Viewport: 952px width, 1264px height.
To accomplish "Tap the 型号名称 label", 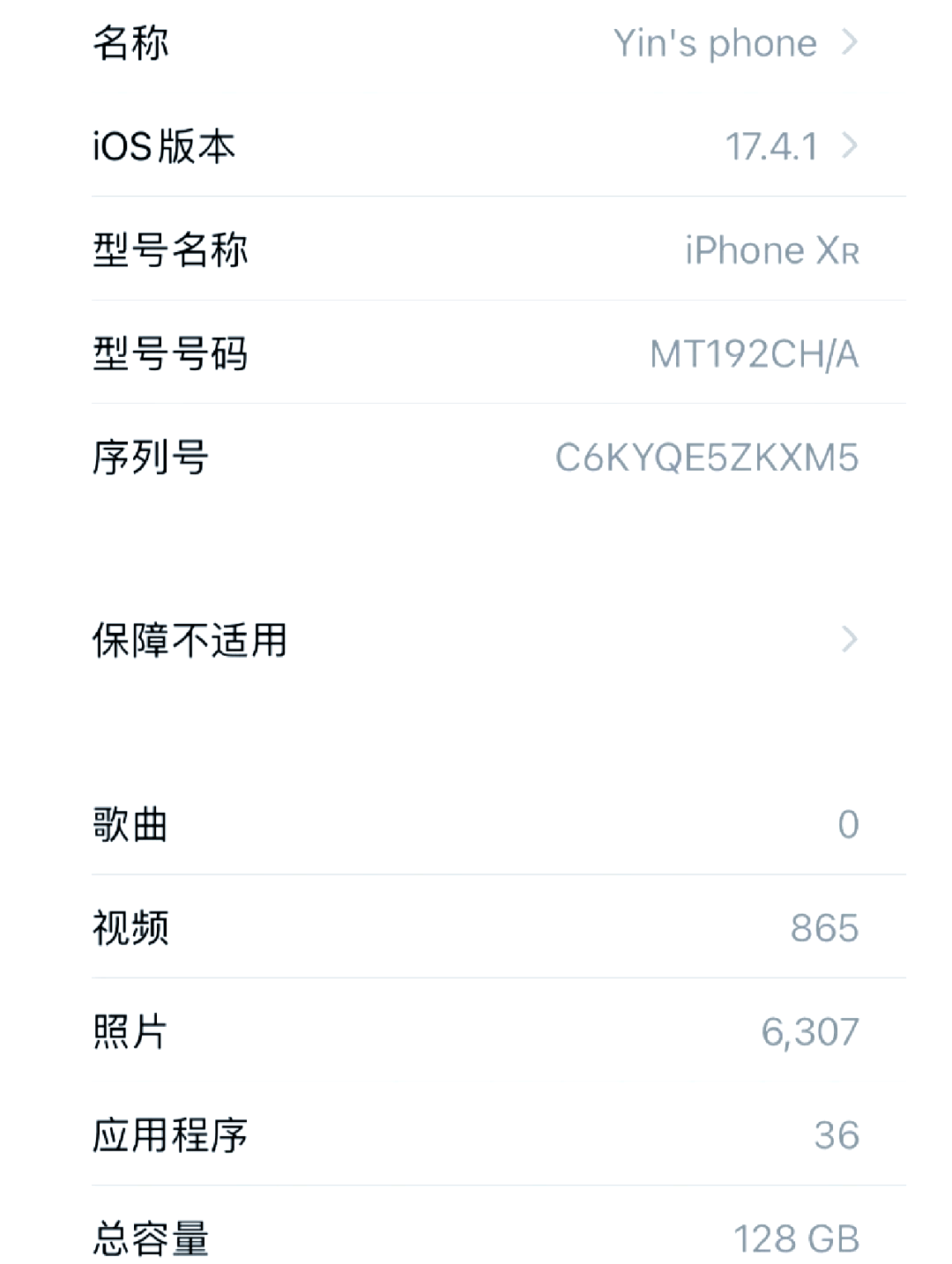I will coord(171,250).
